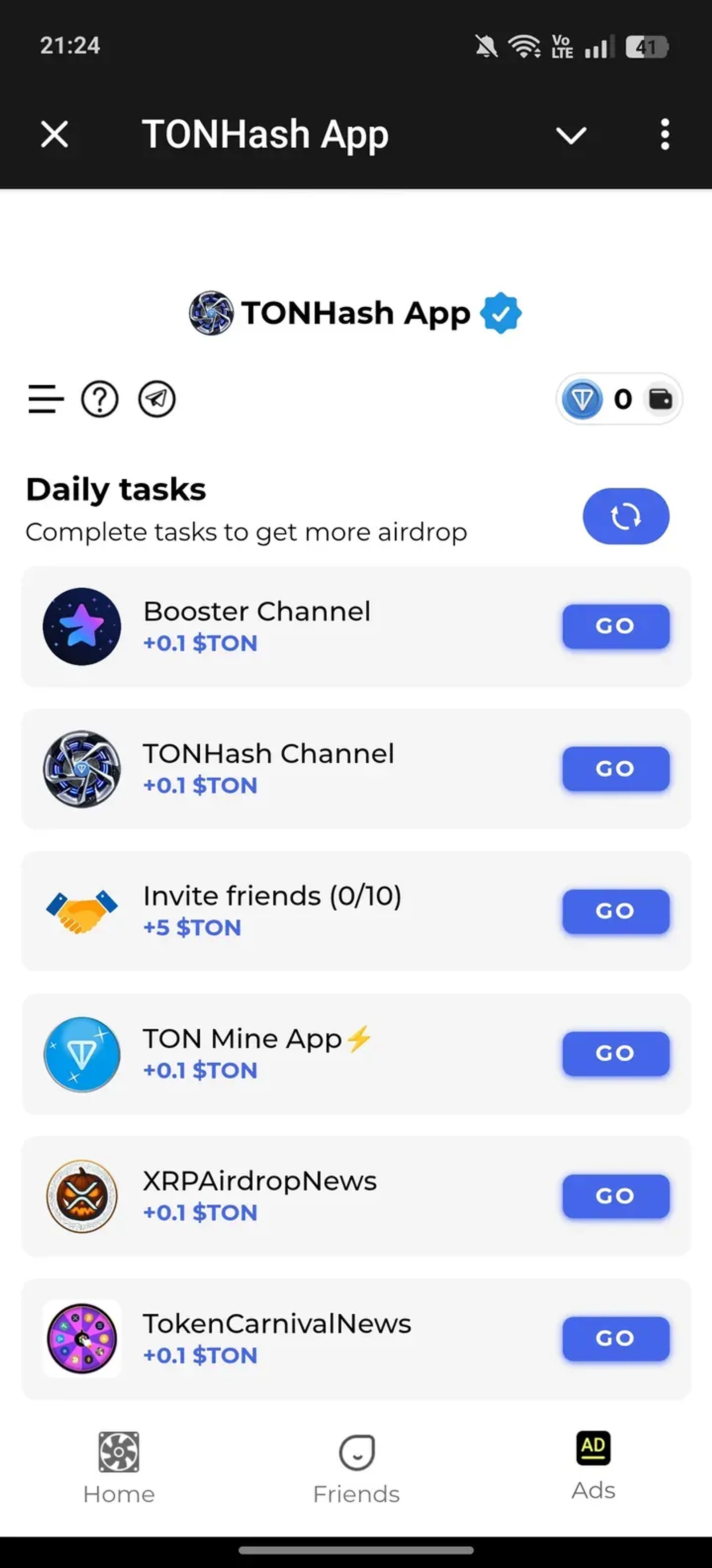The height and width of the screenshot is (1568, 712).
Task: Close the TONHash App with the X
Action: tap(53, 134)
